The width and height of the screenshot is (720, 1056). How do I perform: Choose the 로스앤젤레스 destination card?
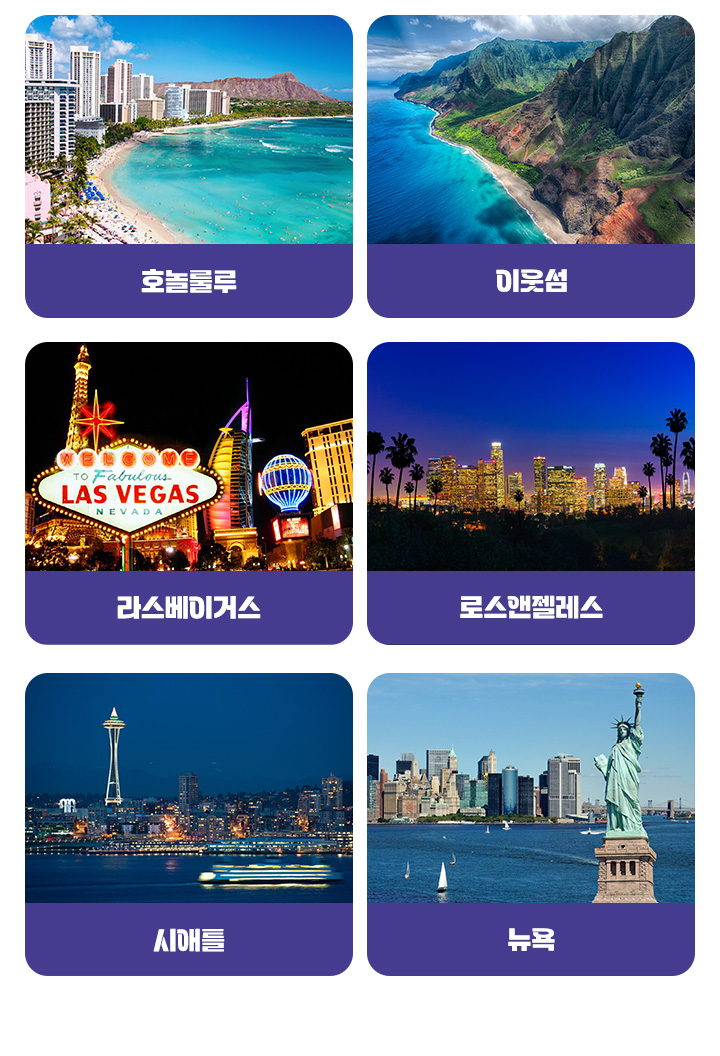(531, 493)
